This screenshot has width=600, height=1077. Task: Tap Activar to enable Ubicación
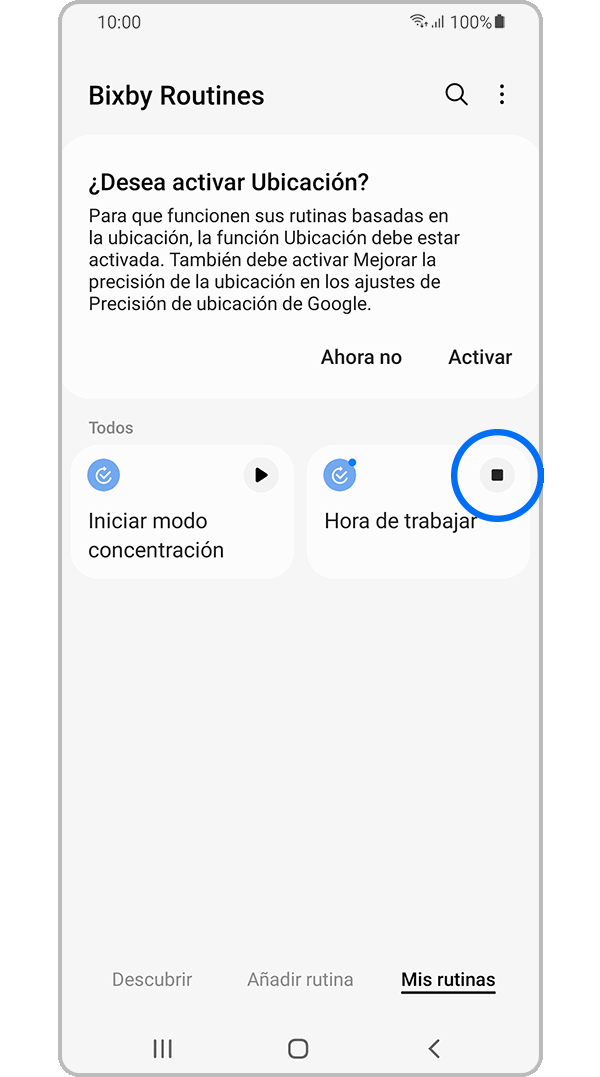click(480, 357)
